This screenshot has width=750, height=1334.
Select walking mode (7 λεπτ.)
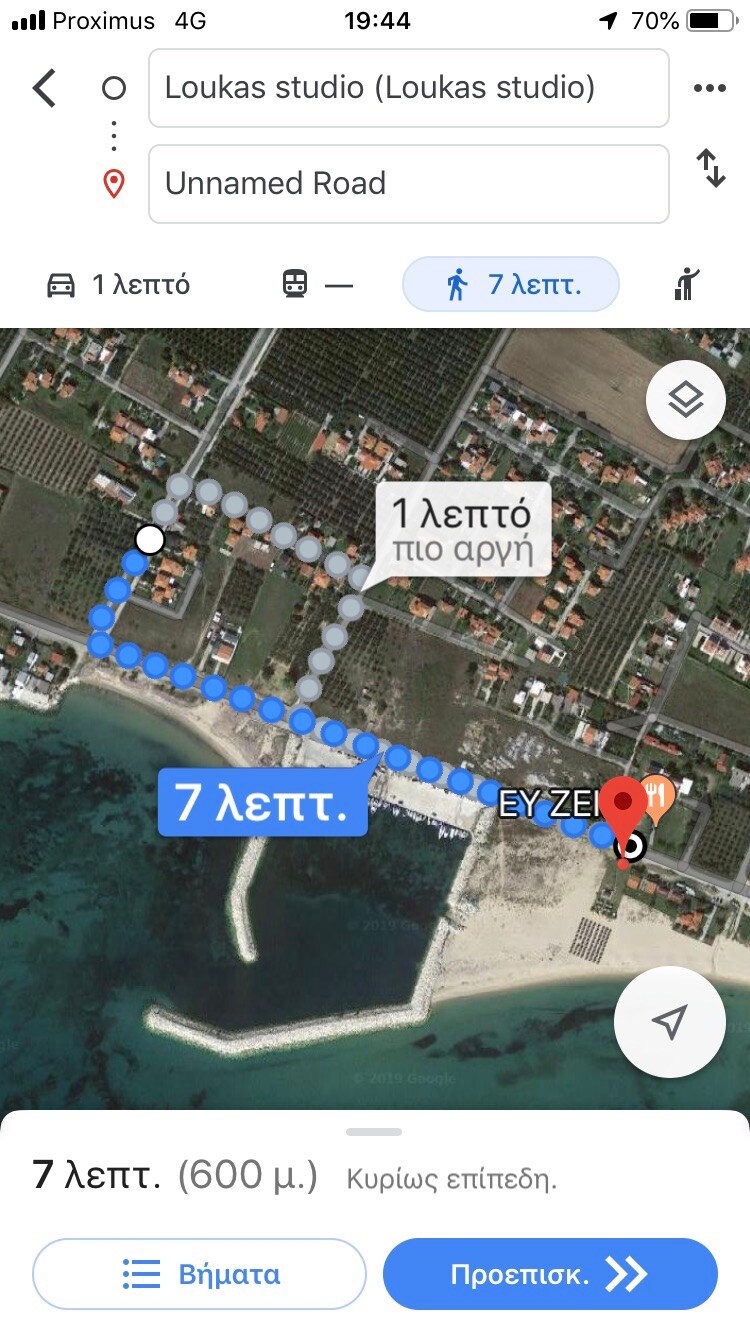click(510, 285)
